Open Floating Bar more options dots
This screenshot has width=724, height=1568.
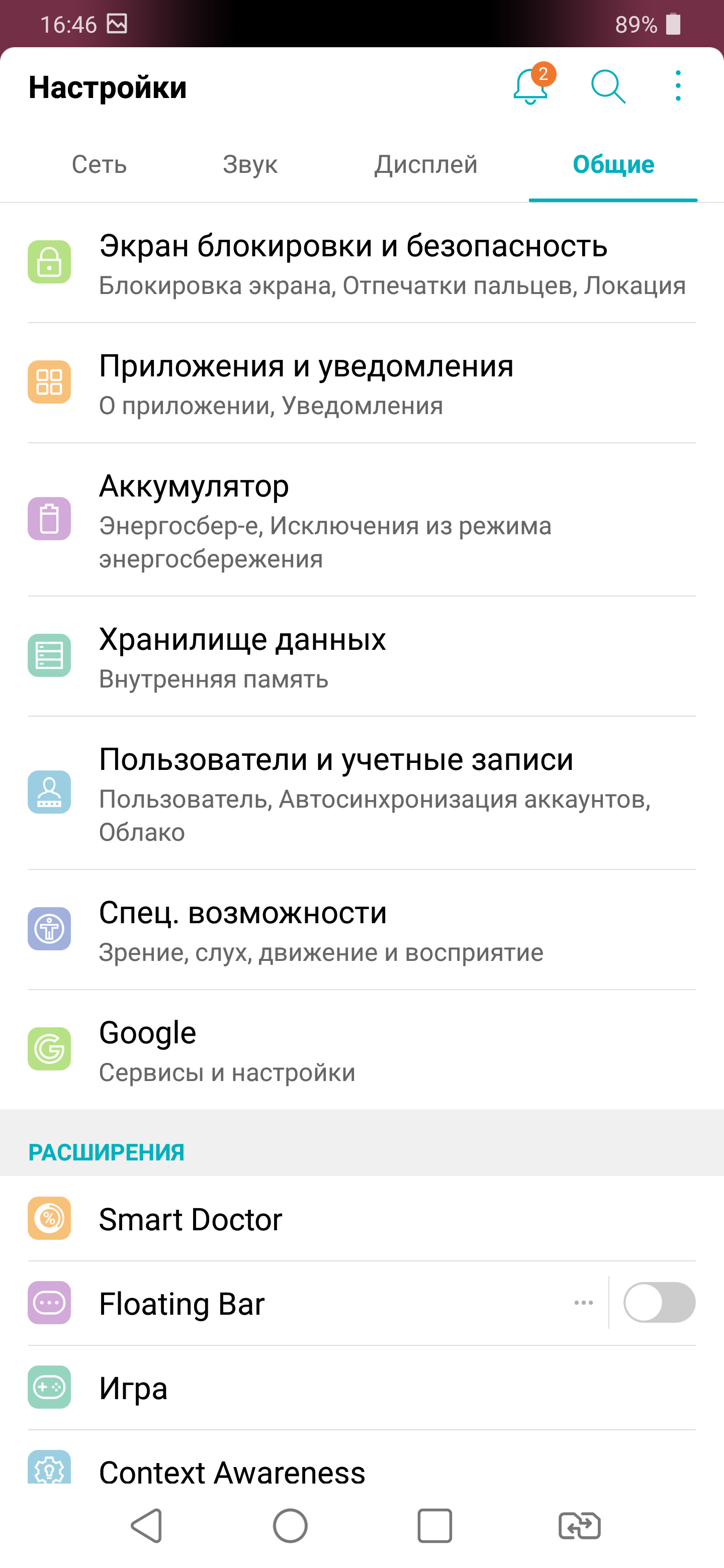point(583,1303)
